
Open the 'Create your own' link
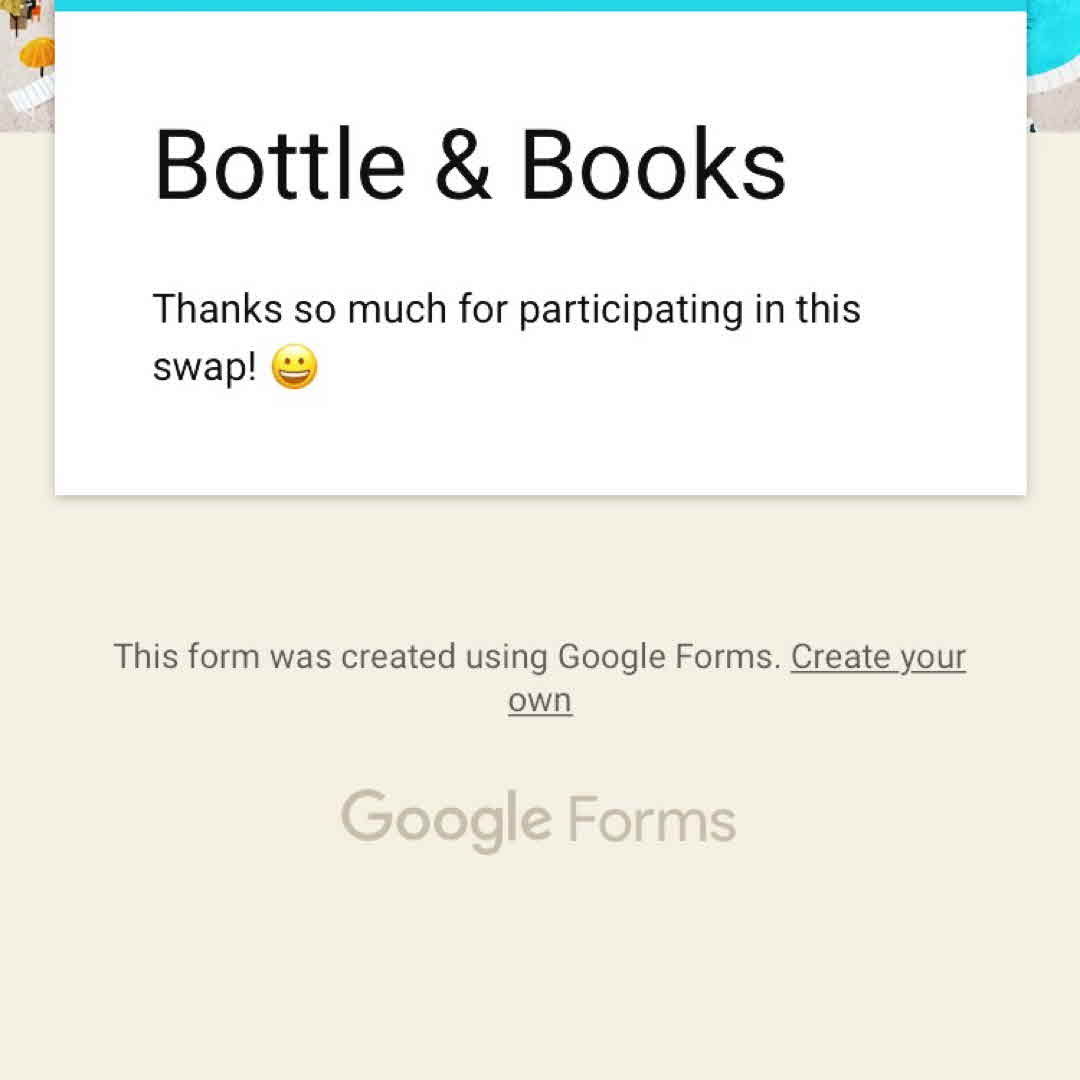point(877,658)
